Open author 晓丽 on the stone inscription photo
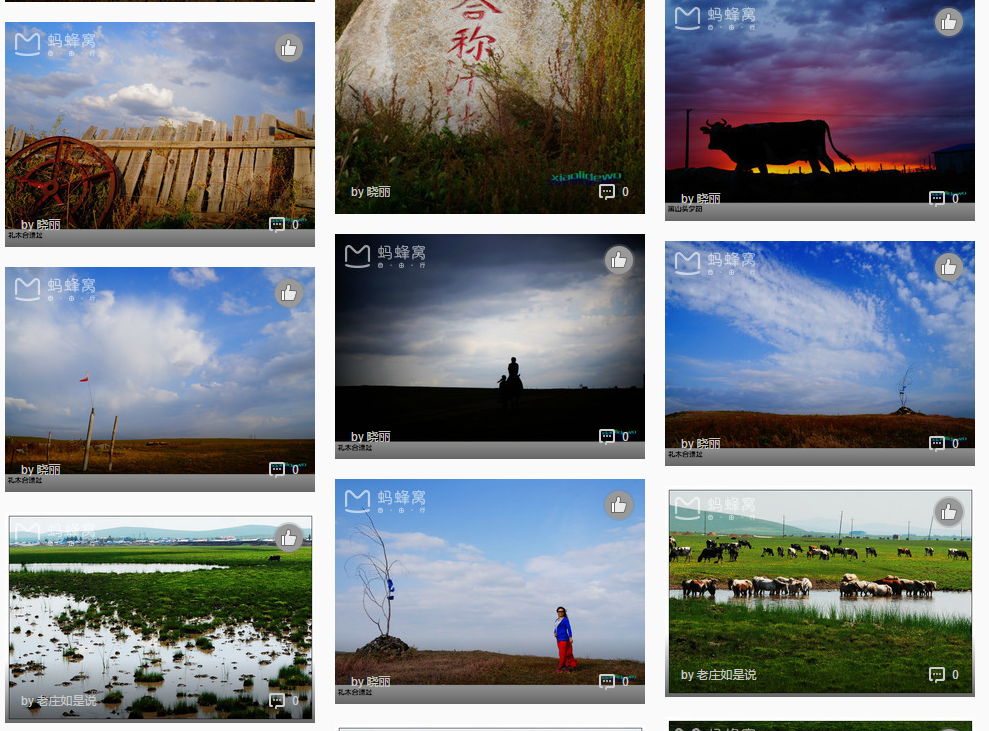Screen dimensions: 989x731 378,192
